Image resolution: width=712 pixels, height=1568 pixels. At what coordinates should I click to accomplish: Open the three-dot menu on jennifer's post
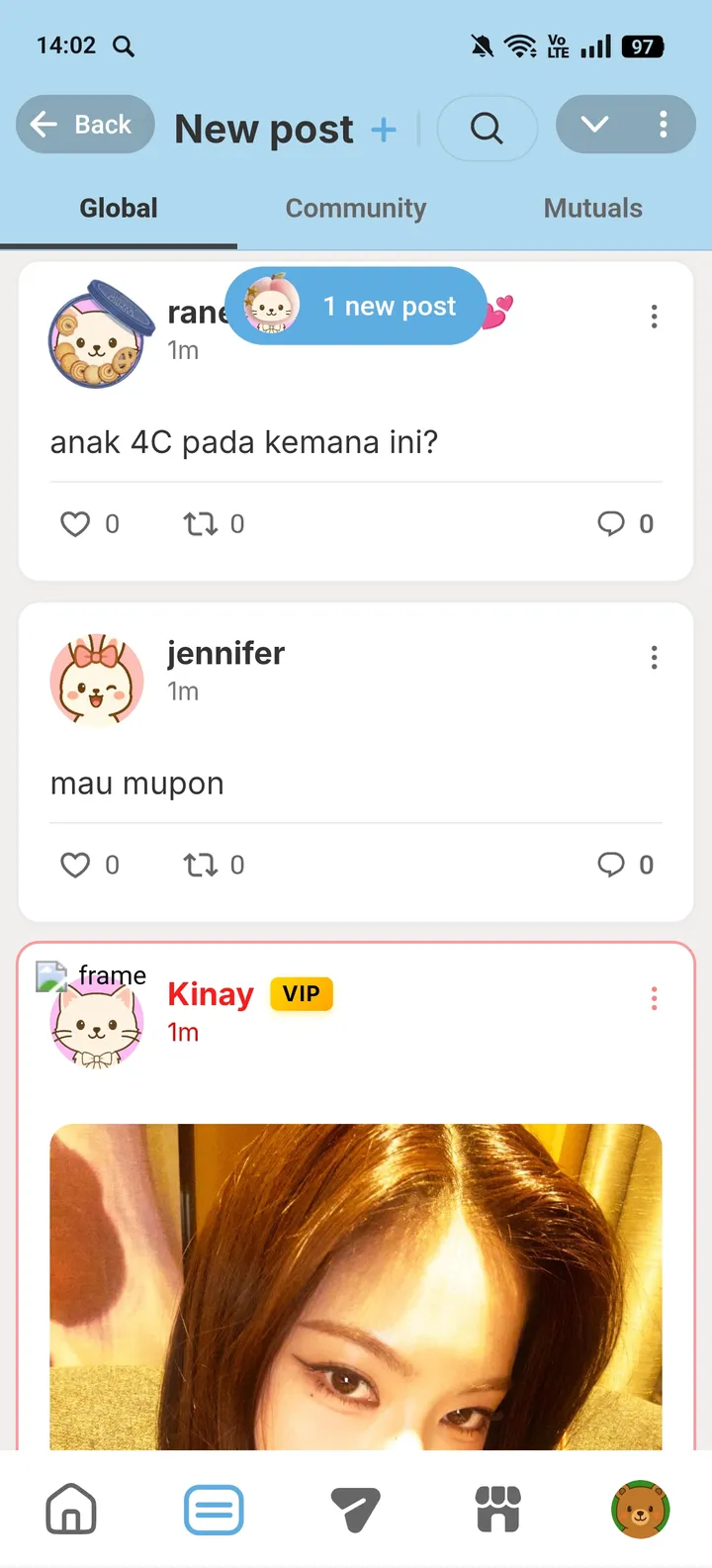point(654,657)
